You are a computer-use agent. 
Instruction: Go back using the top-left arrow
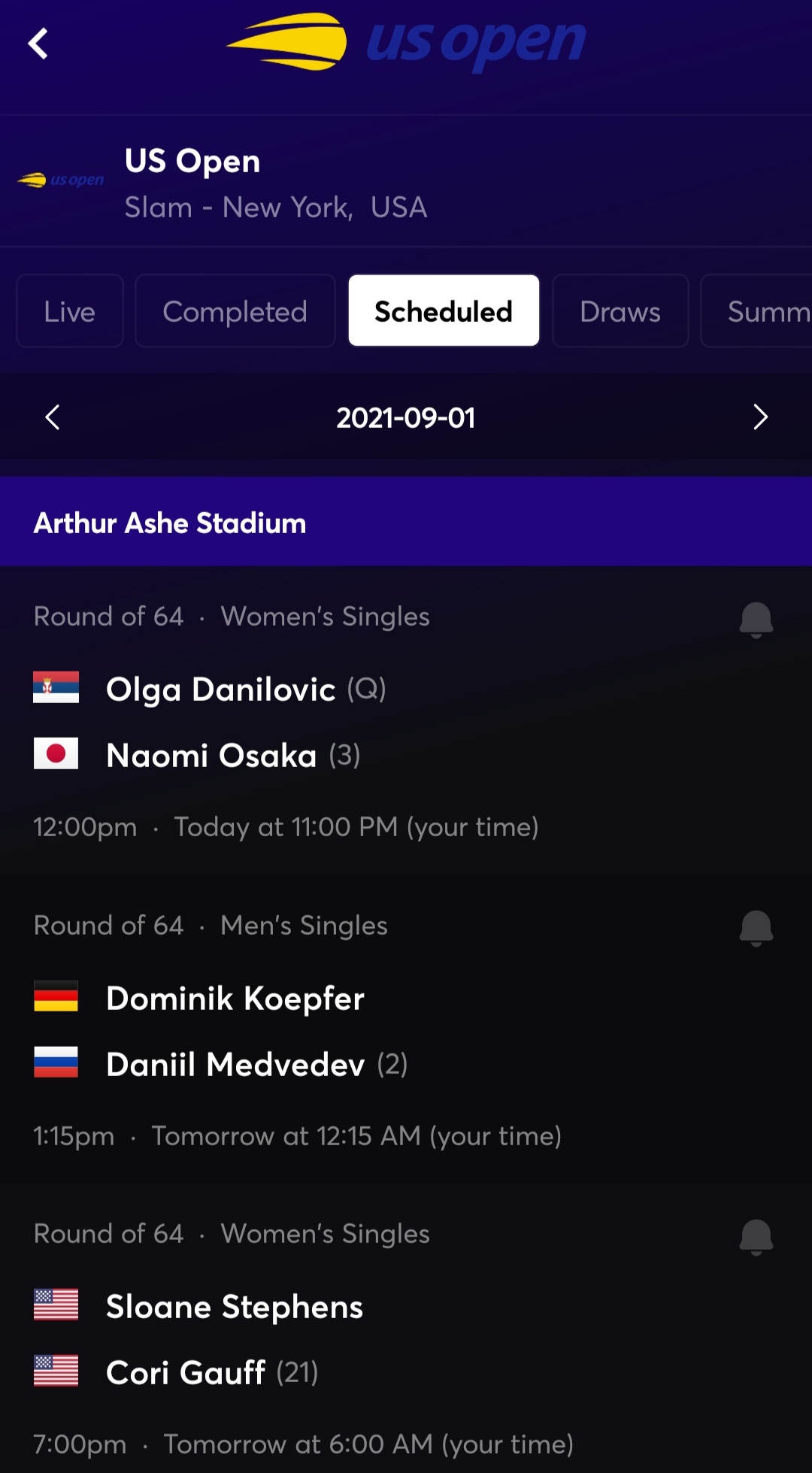point(38,44)
